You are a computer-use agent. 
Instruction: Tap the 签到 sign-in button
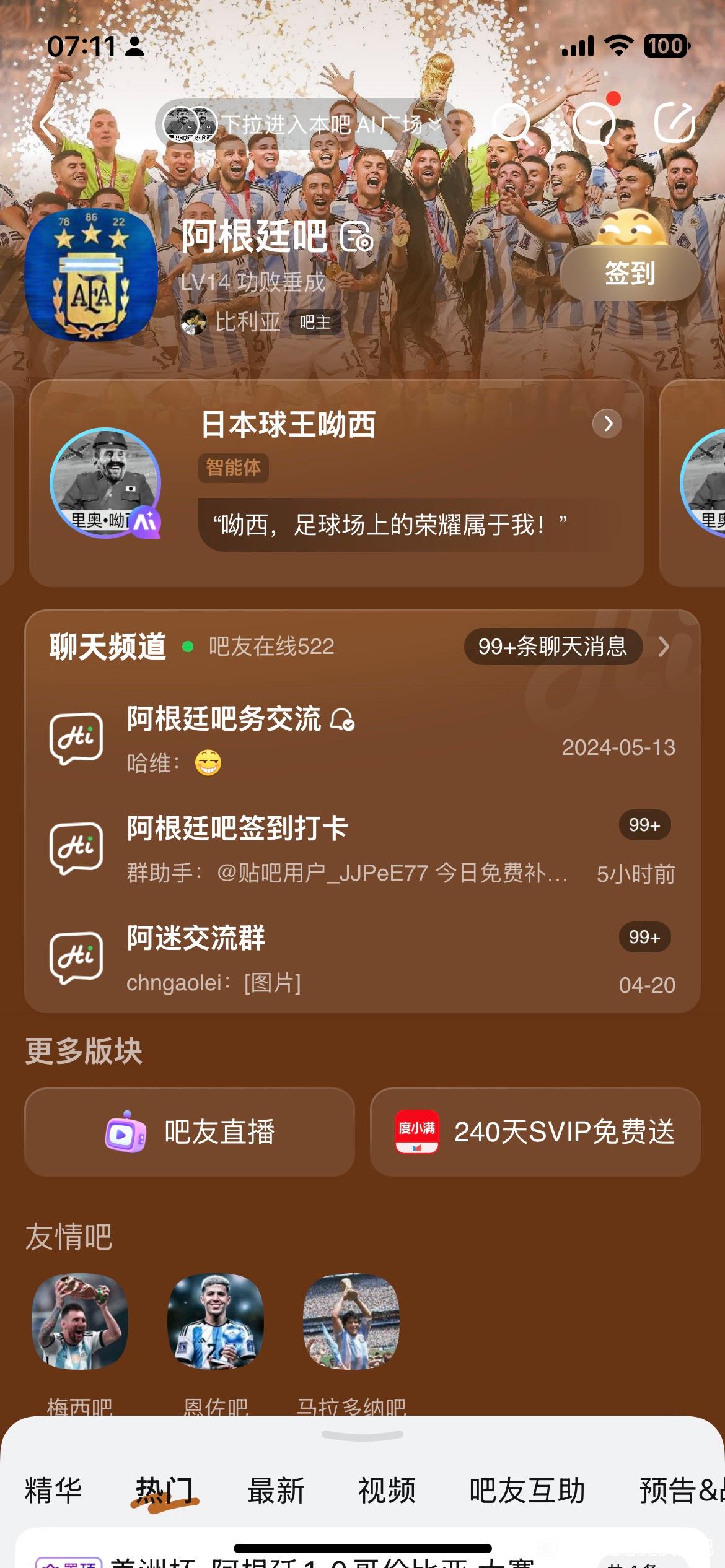pos(630,273)
